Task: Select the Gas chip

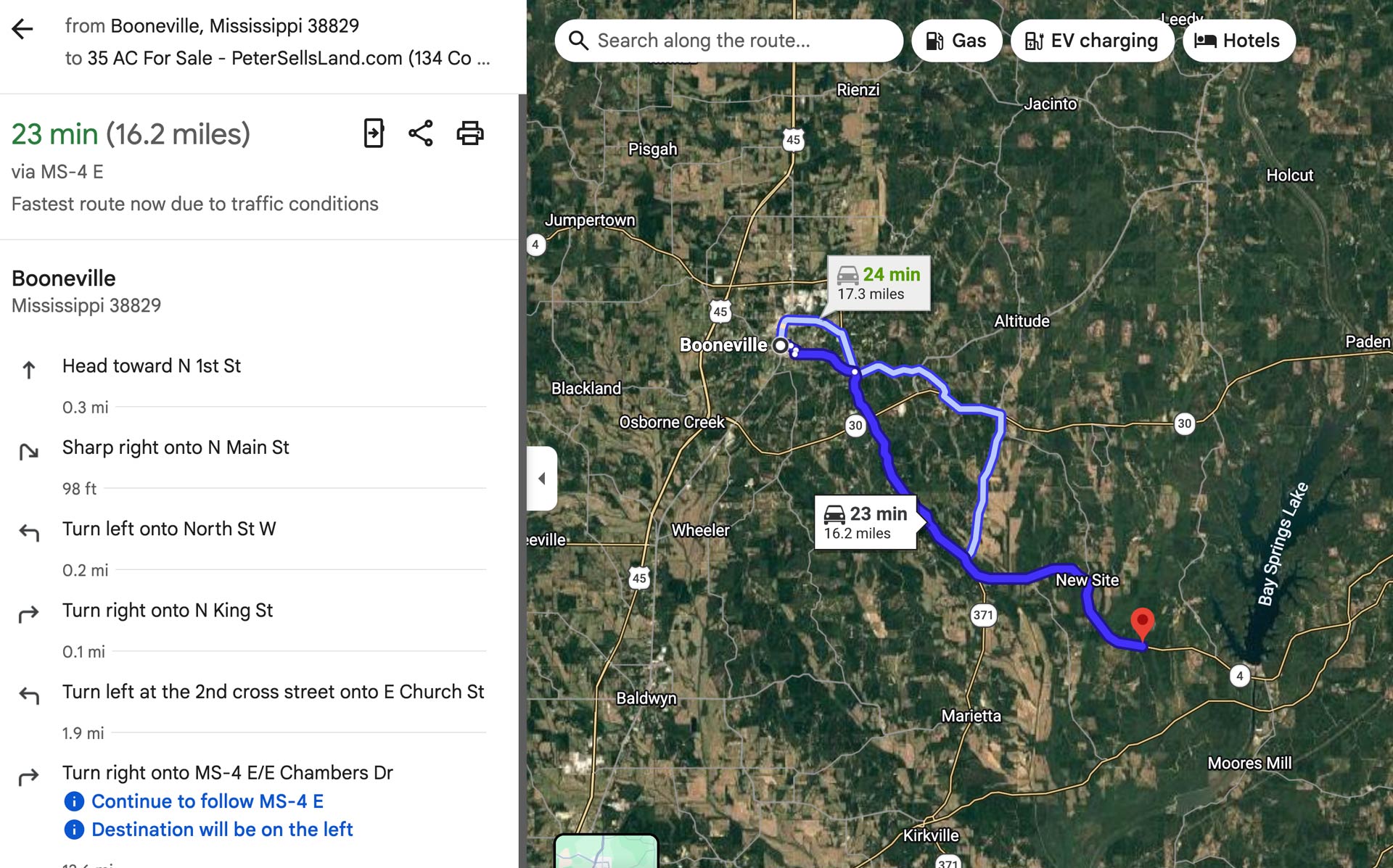Action: 956,41
